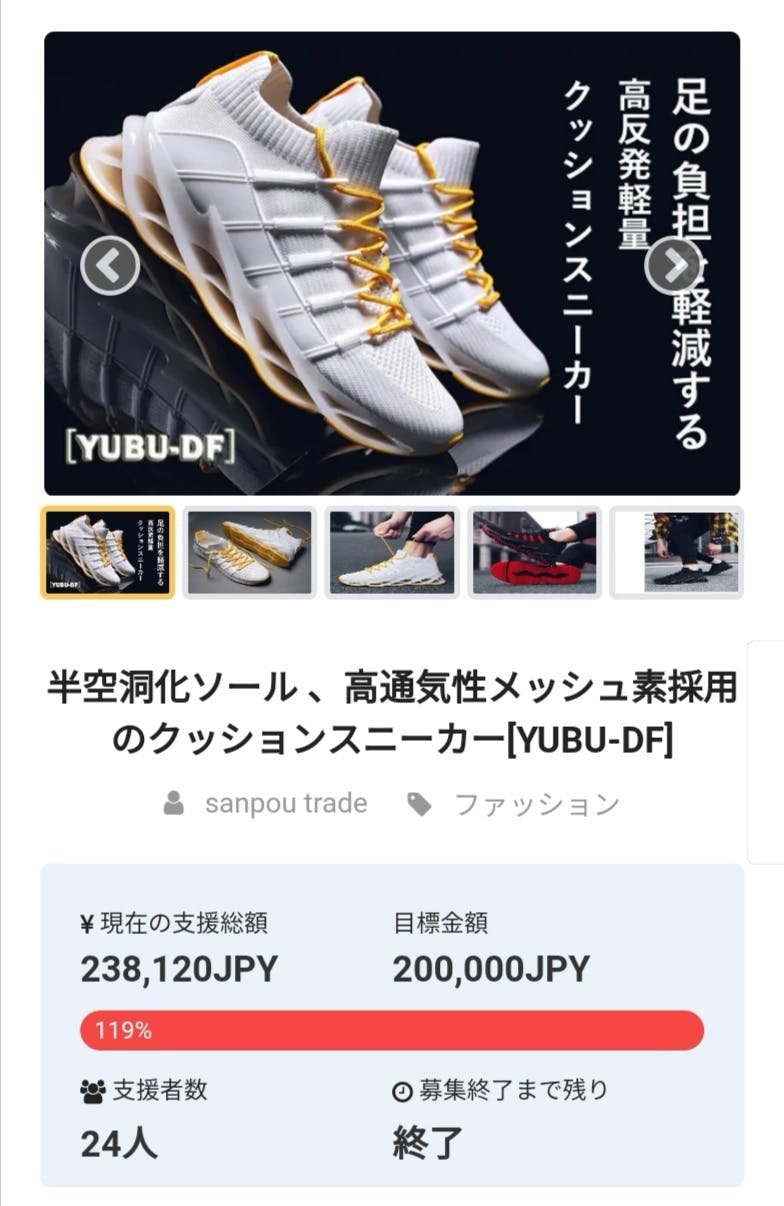
Task: Advance to the next carousel image
Action: (674, 265)
